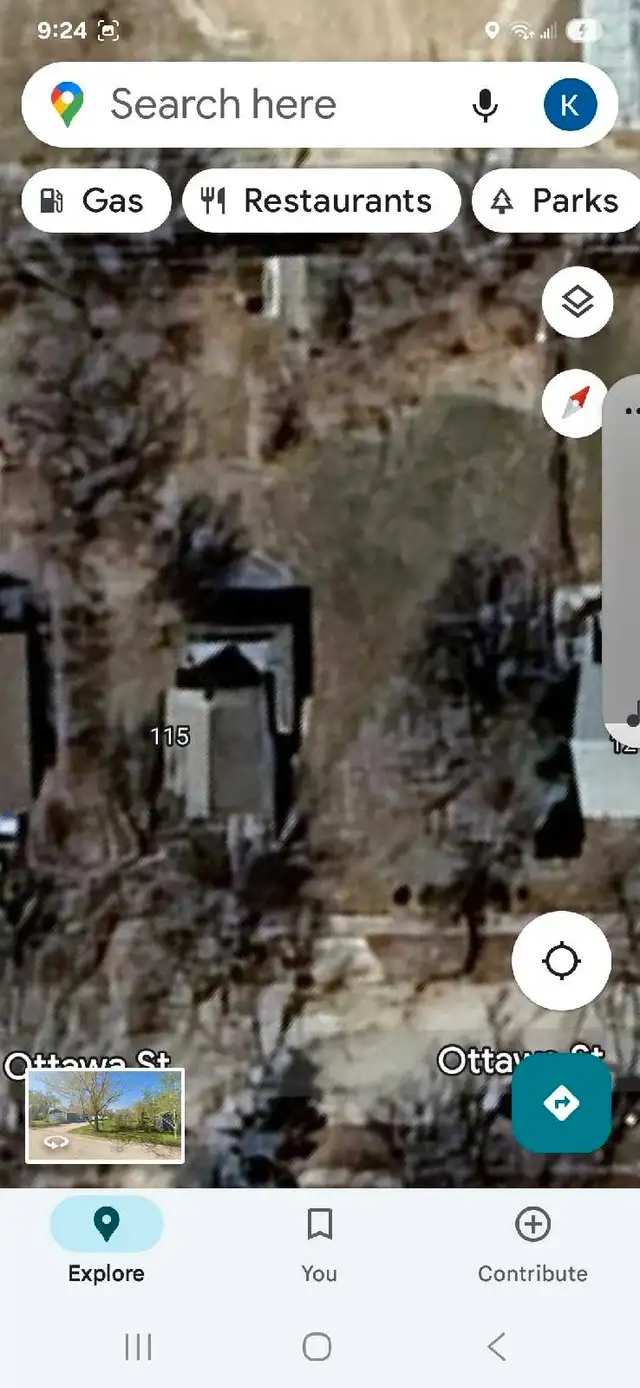
Task: Open the Street View thumbnail
Action: [105, 1116]
